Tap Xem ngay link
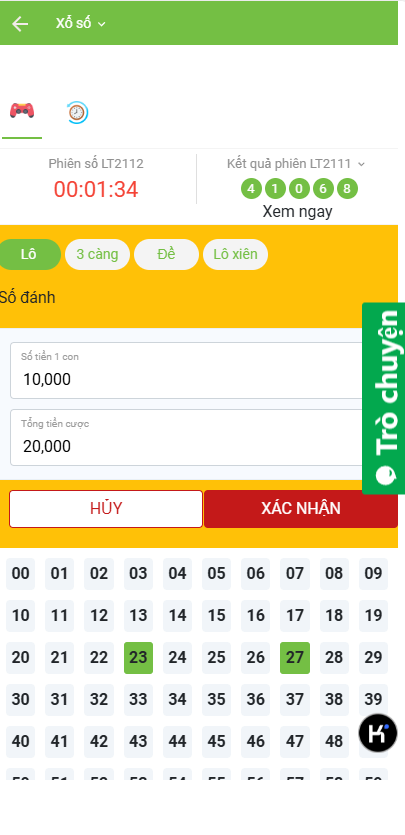The height and width of the screenshot is (835, 405). click(297, 211)
